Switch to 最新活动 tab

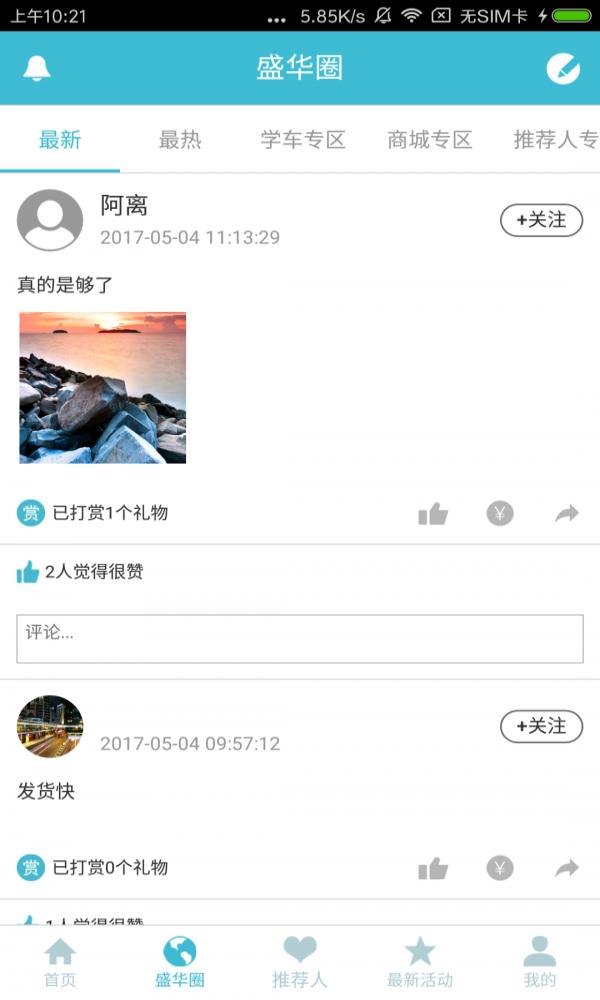420,963
